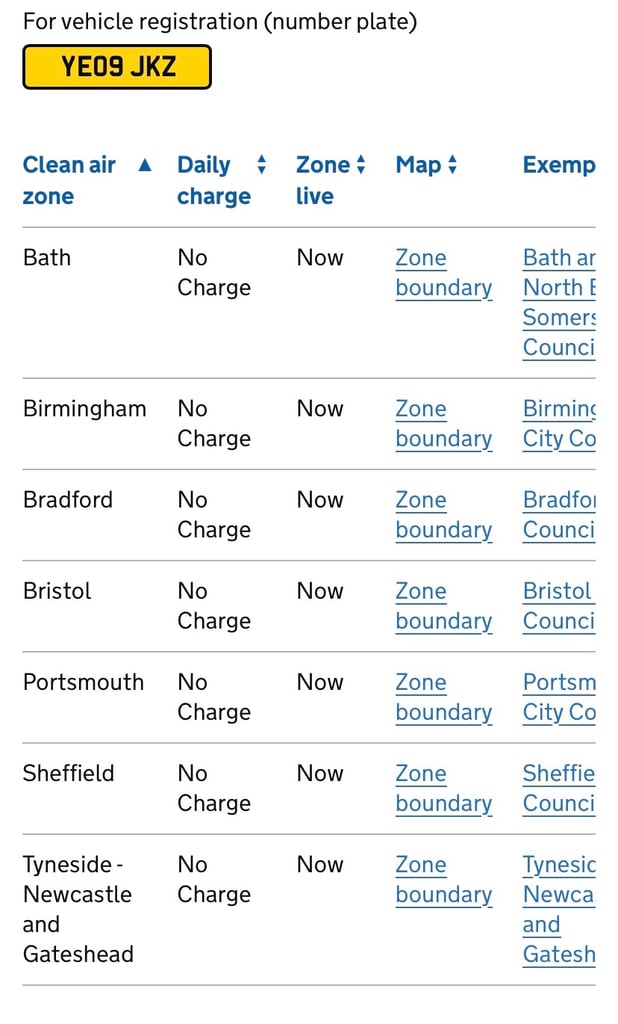618x1024 pixels.
Task: Open Bath and North East Somerset Council exemptions link
Action: click(559, 302)
